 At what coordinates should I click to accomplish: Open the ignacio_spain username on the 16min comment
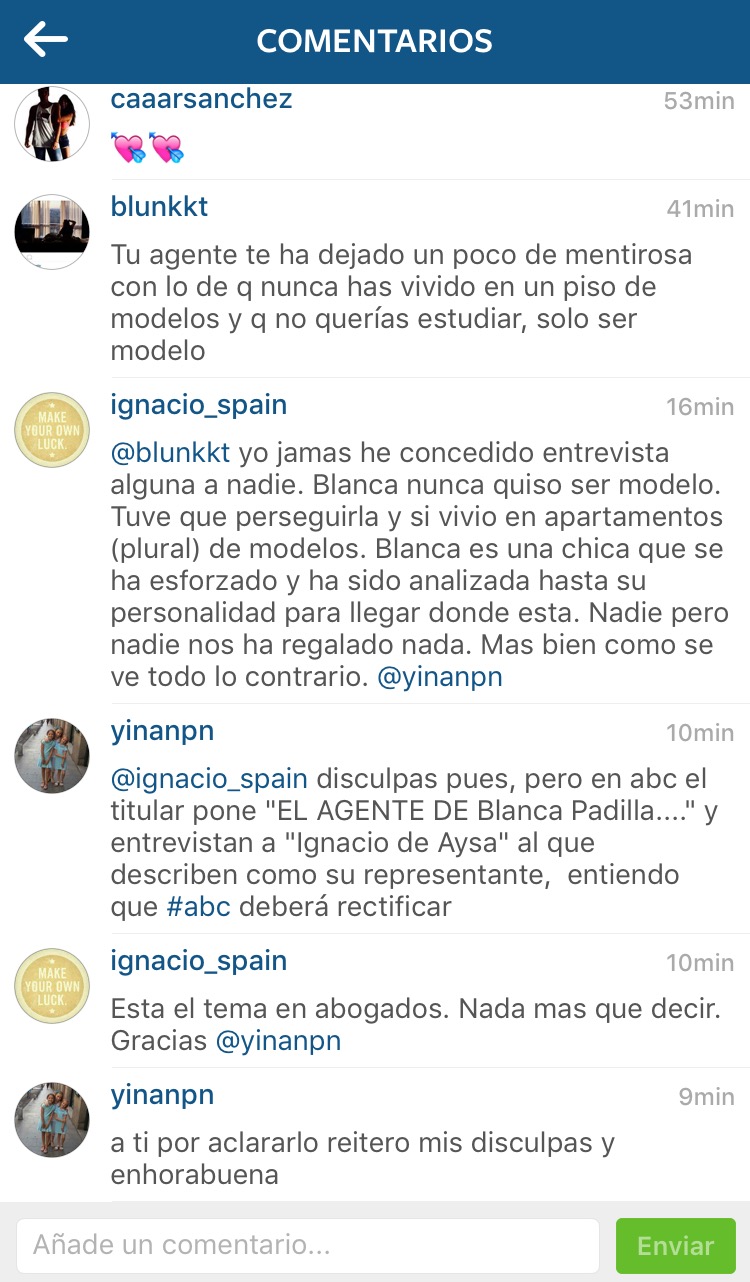(x=198, y=405)
